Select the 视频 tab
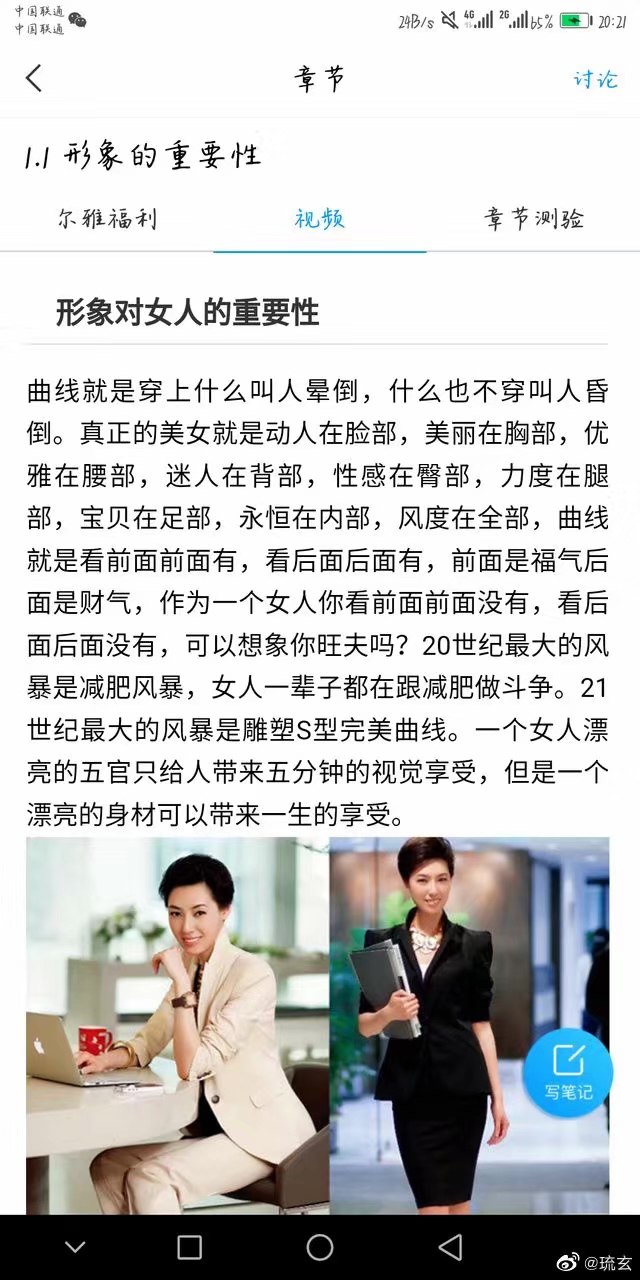640x1280 pixels. point(320,219)
